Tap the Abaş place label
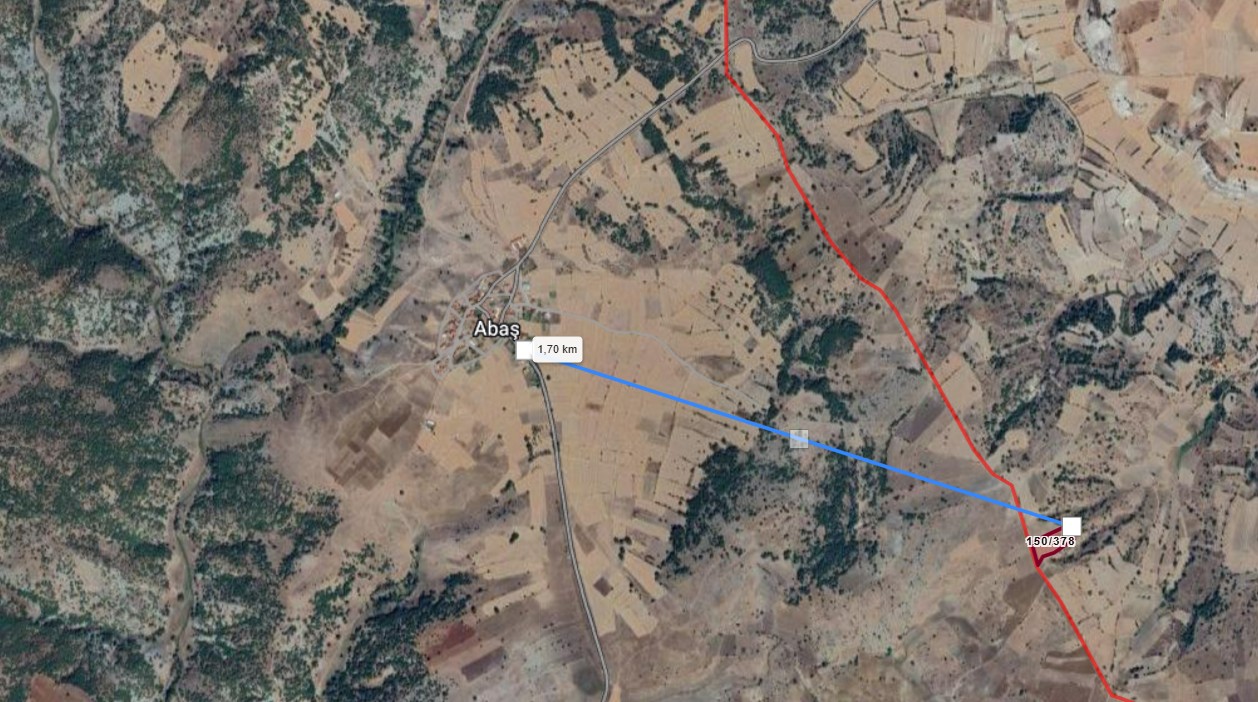This screenshot has height=702, width=1258. [x=496, y=331]
